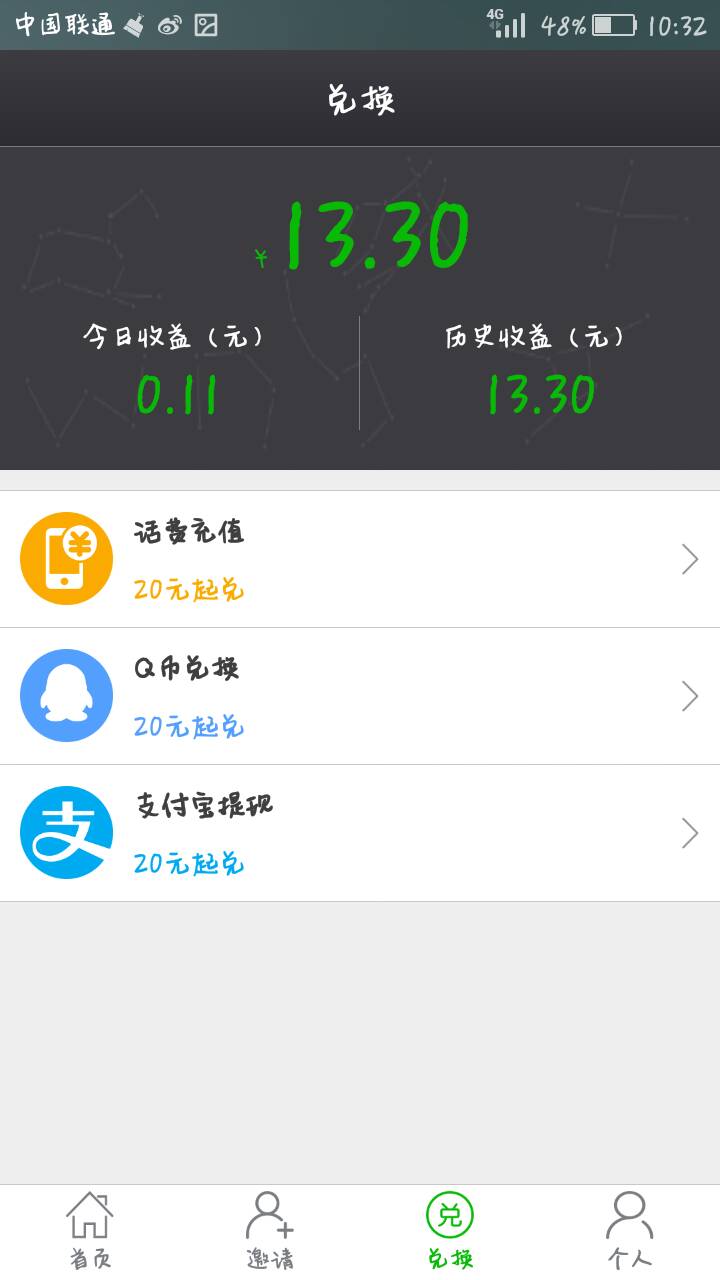
Task: Open 支付宝提现 Alipay withdrawal
Action: coord(360,833)
